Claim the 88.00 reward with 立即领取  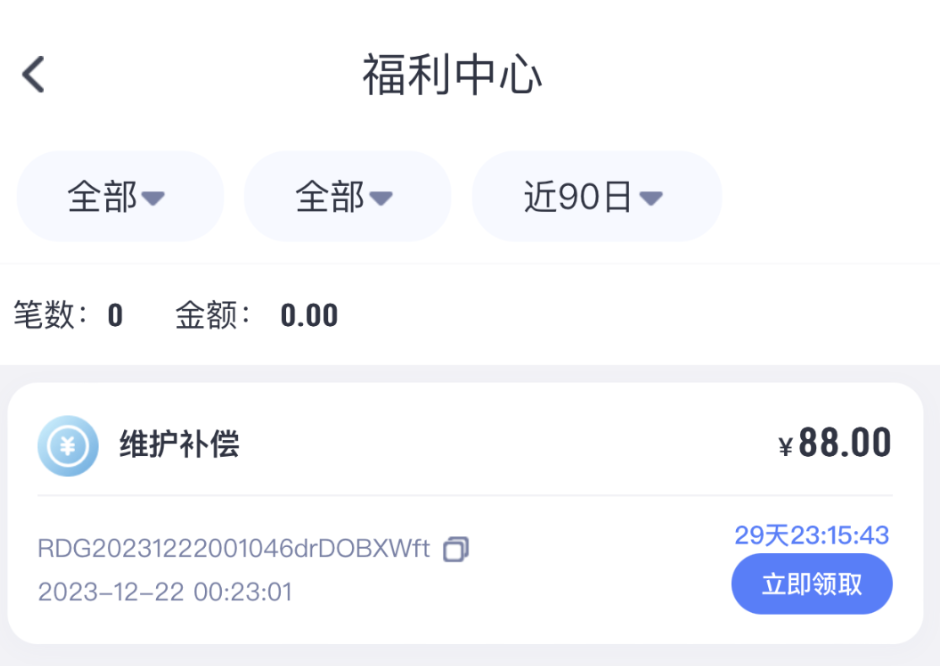[811, 584]
